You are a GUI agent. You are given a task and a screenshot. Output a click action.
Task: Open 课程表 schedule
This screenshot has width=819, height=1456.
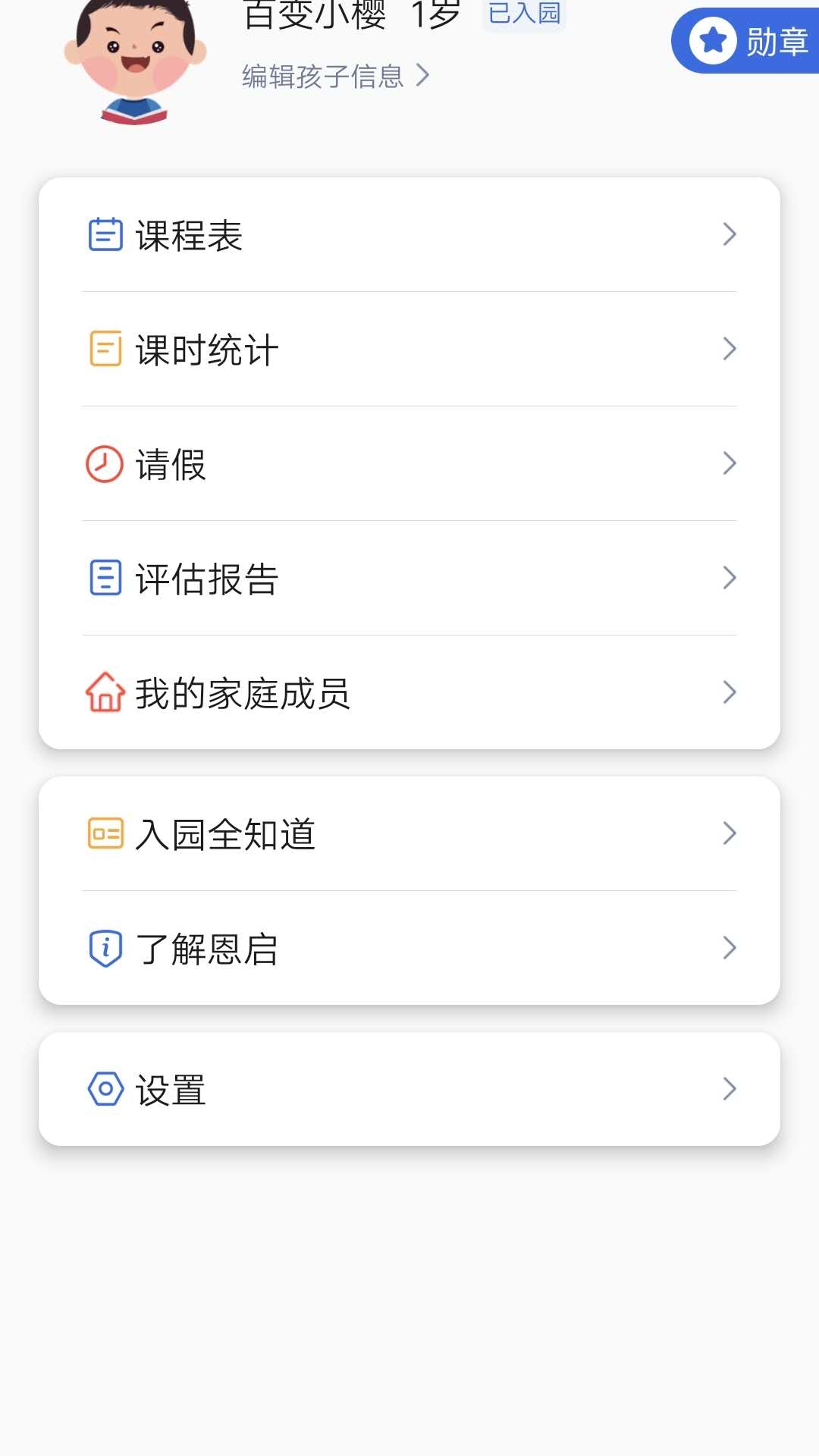pos(409,235)
